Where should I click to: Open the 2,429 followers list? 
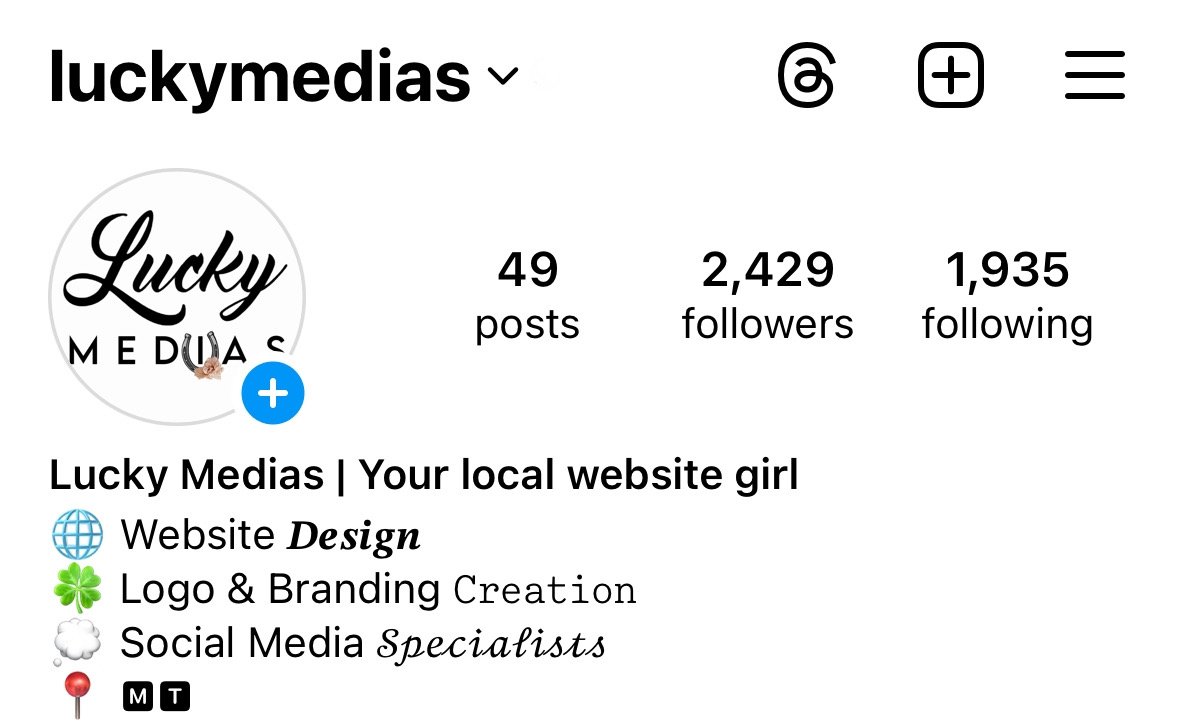tap(767, 296)
